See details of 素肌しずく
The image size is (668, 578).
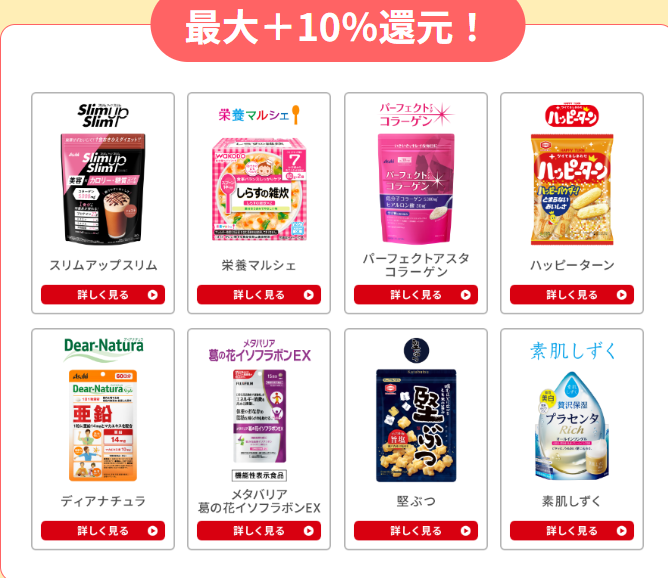pos(572,531)
